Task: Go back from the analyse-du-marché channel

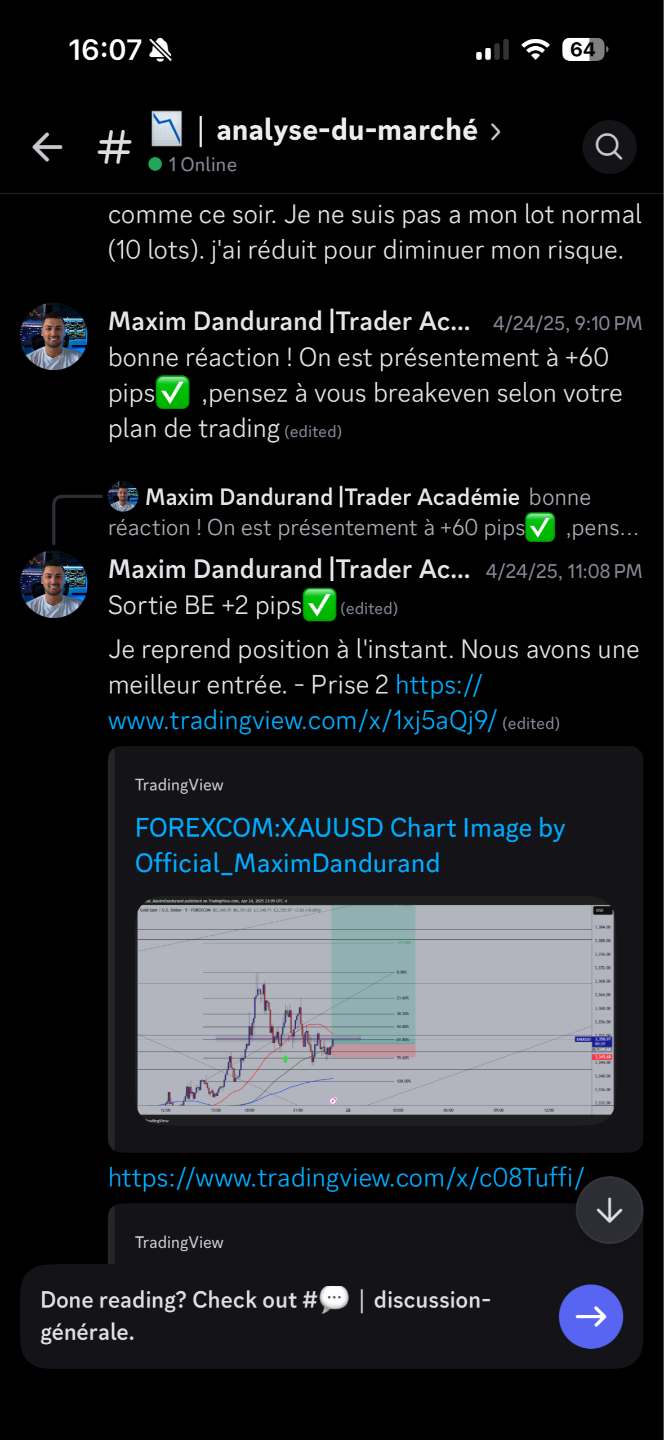Action: click(x=47, y=148)
